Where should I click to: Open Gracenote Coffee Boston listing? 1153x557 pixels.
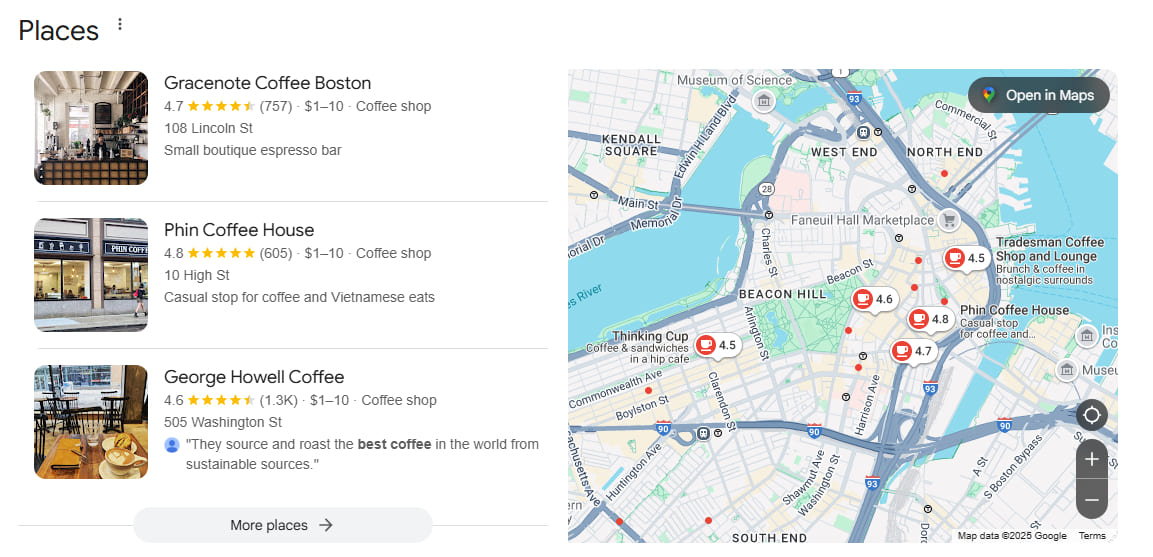coord(267,83)
